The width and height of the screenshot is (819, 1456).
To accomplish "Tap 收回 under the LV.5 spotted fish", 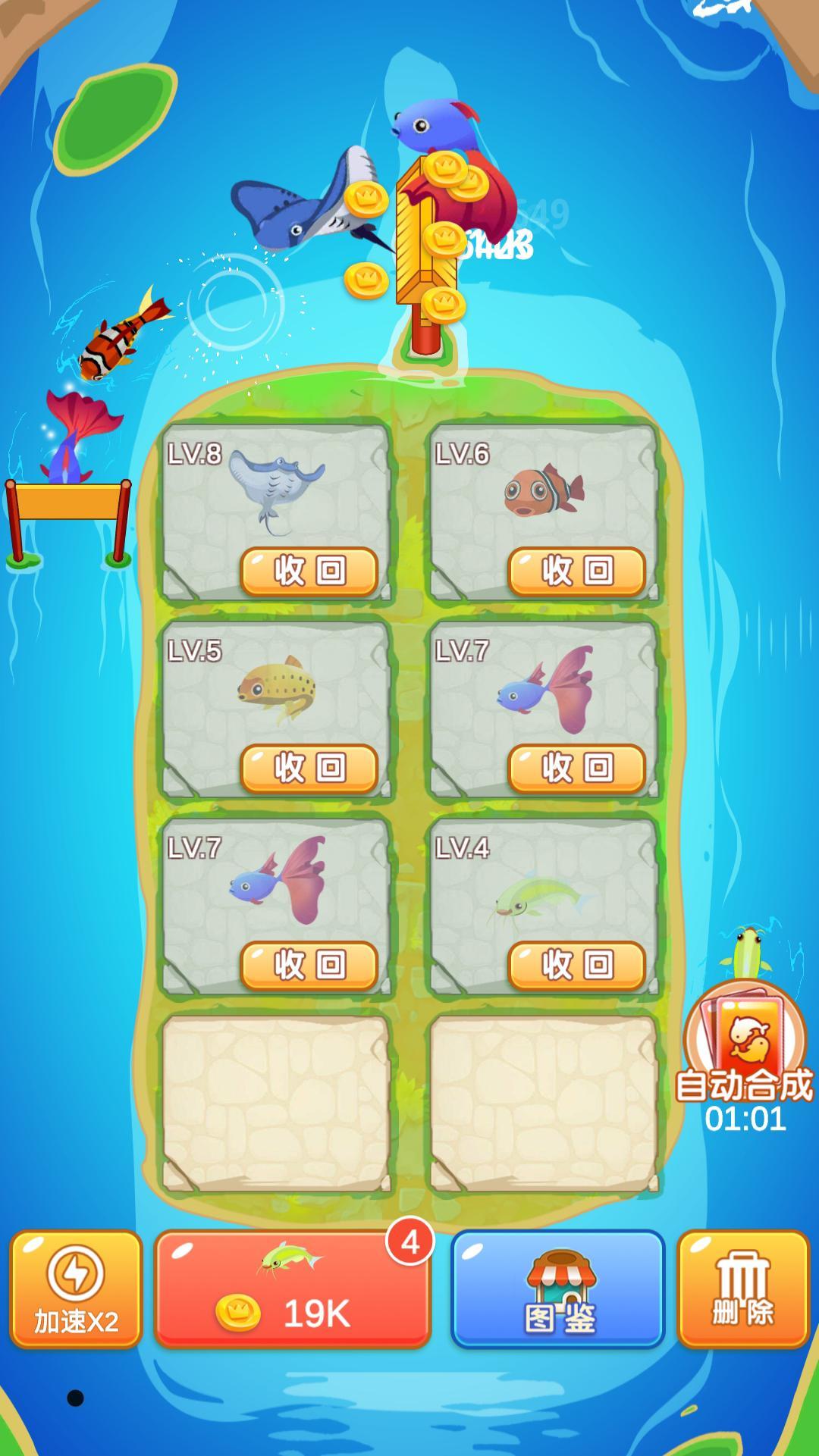I will tap(309, 769).
